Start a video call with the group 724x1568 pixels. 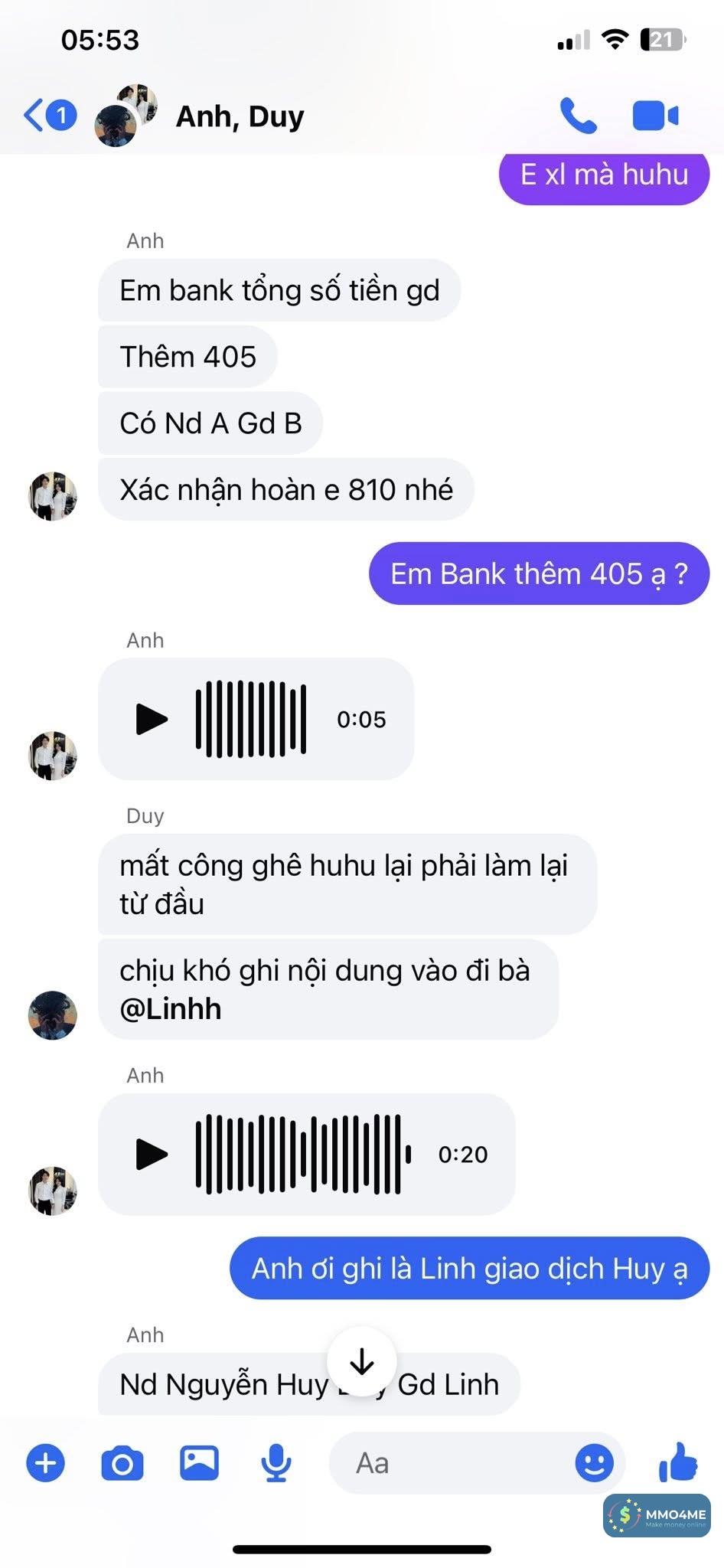[x=655, y=116]
